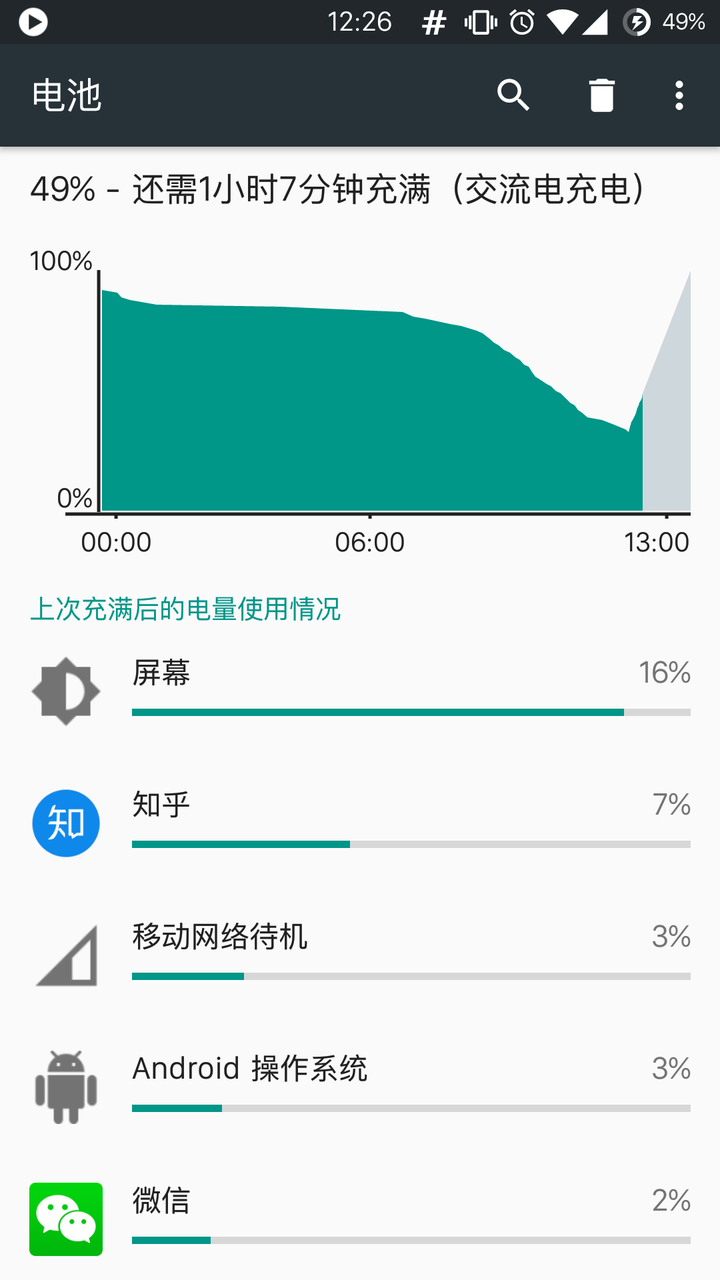720x1280 pixels.
Task: Tap the charging battery indicator showing 49%
Action: pos(638,21)
